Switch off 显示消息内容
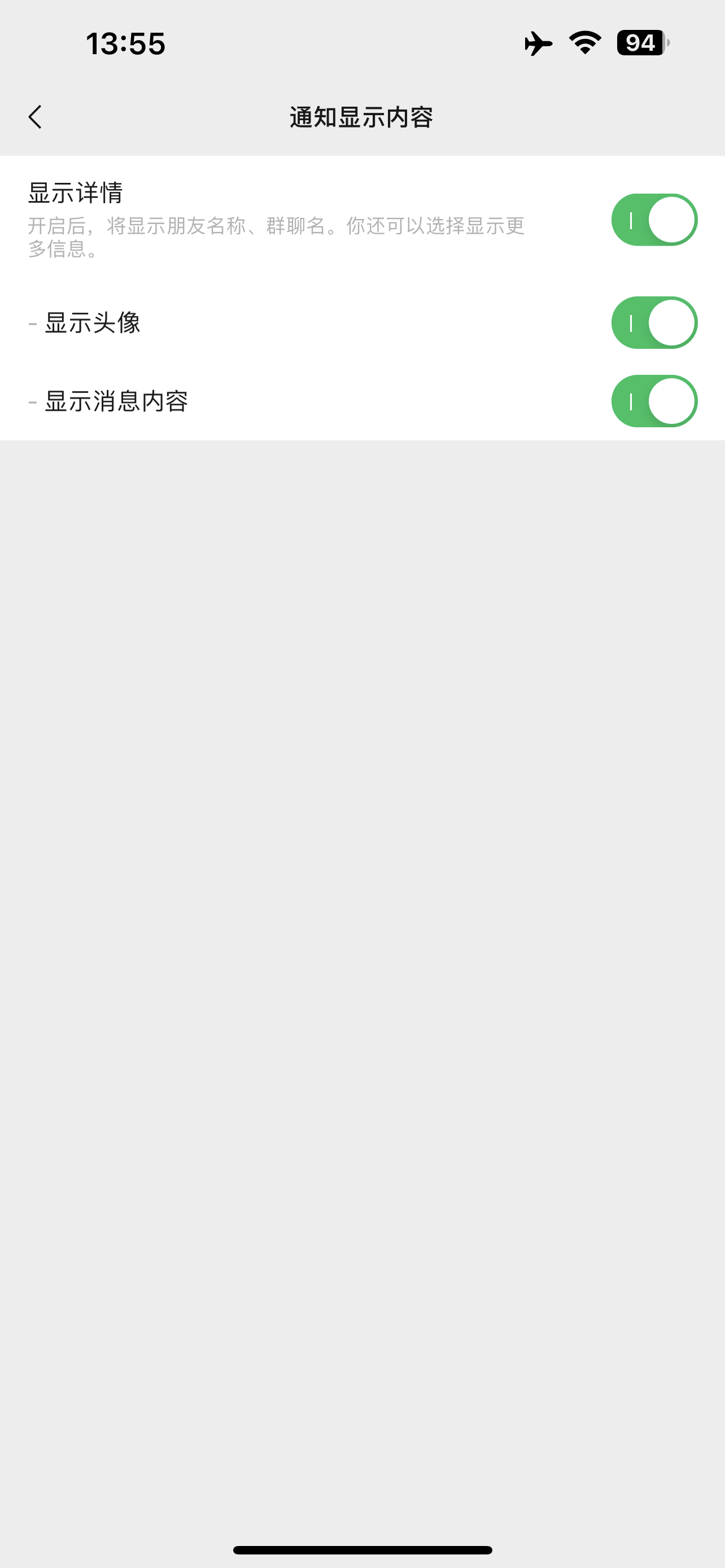Image resolution: width=725 pixels, height=1568 pixels. click(x=654, y=401)
